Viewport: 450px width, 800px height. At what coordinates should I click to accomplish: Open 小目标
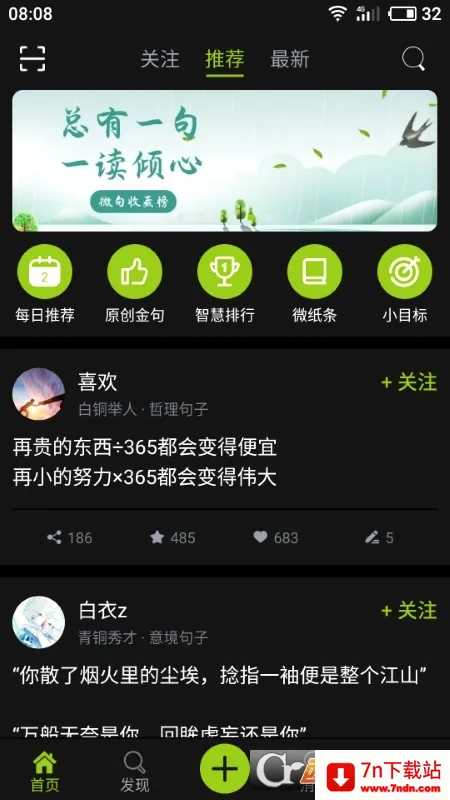coord(405,284)
